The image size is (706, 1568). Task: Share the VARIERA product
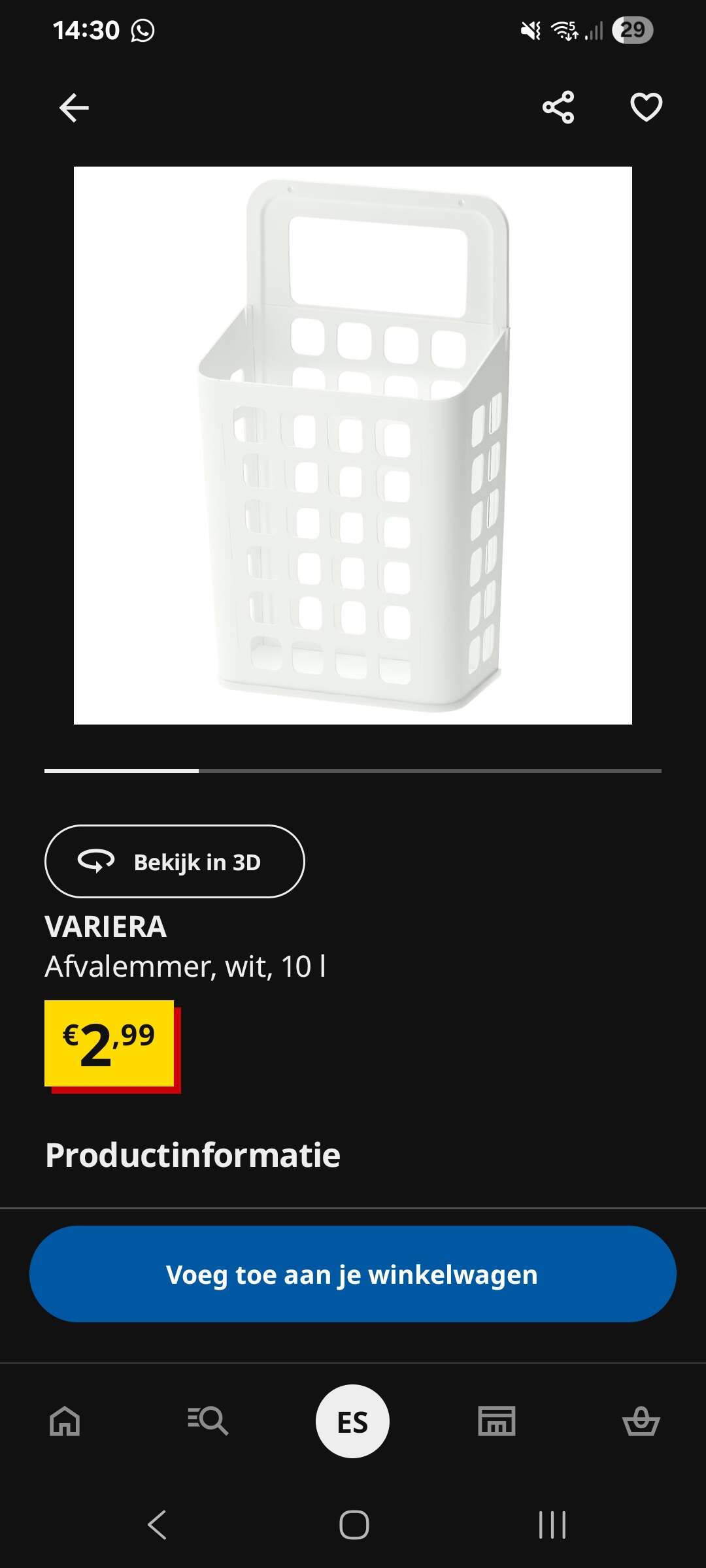[x=558, y=108]
